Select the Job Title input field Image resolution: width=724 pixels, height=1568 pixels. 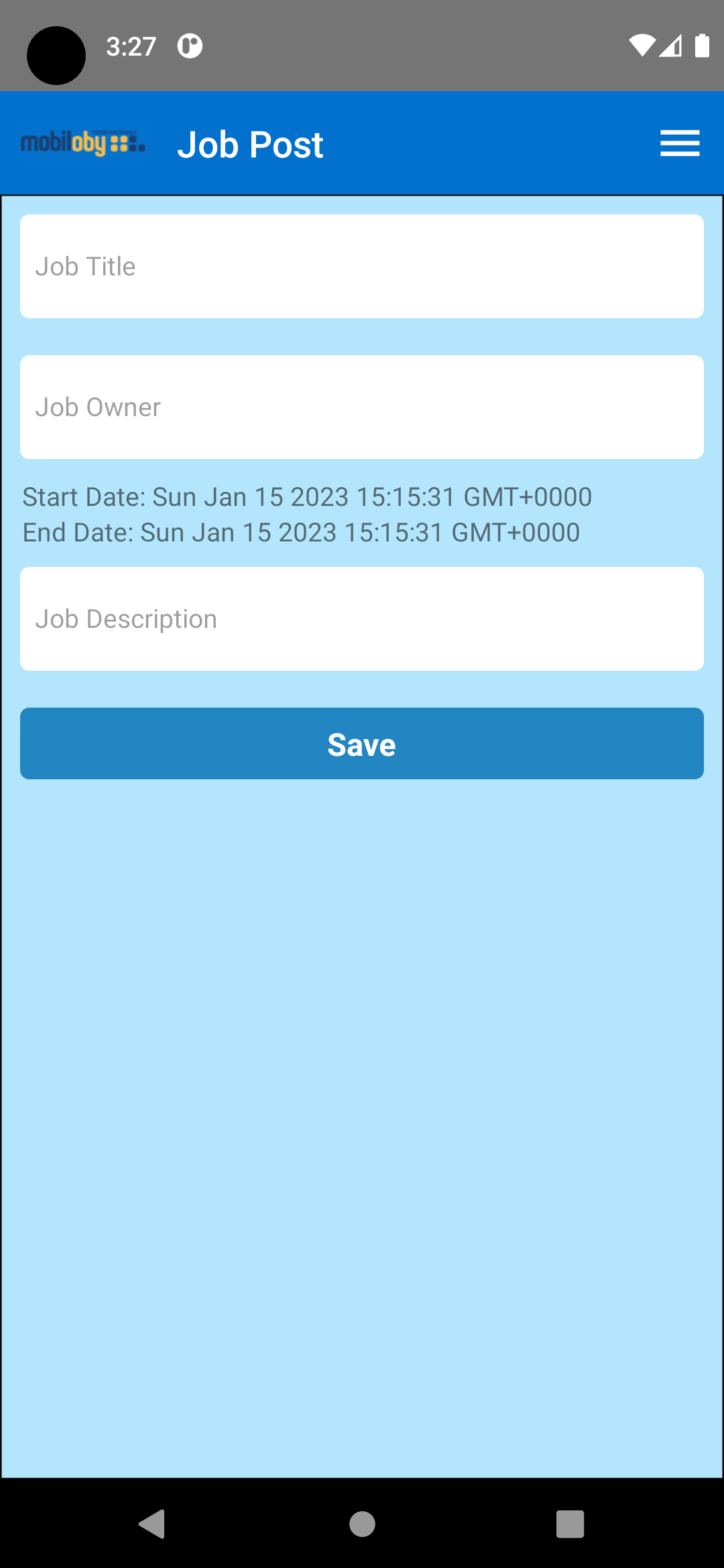362,265
